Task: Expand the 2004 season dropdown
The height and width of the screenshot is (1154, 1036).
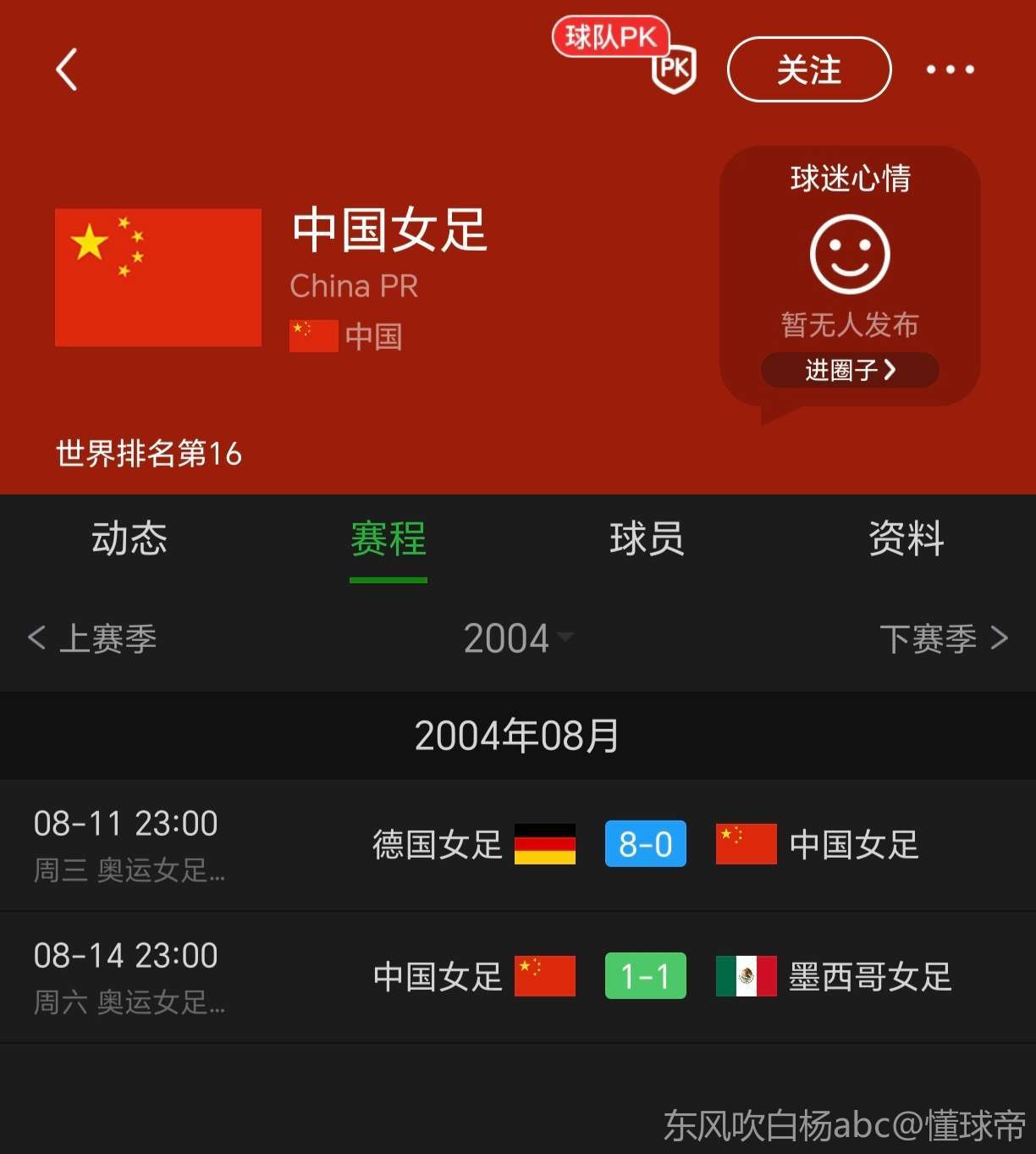Action: click(517, 638)
